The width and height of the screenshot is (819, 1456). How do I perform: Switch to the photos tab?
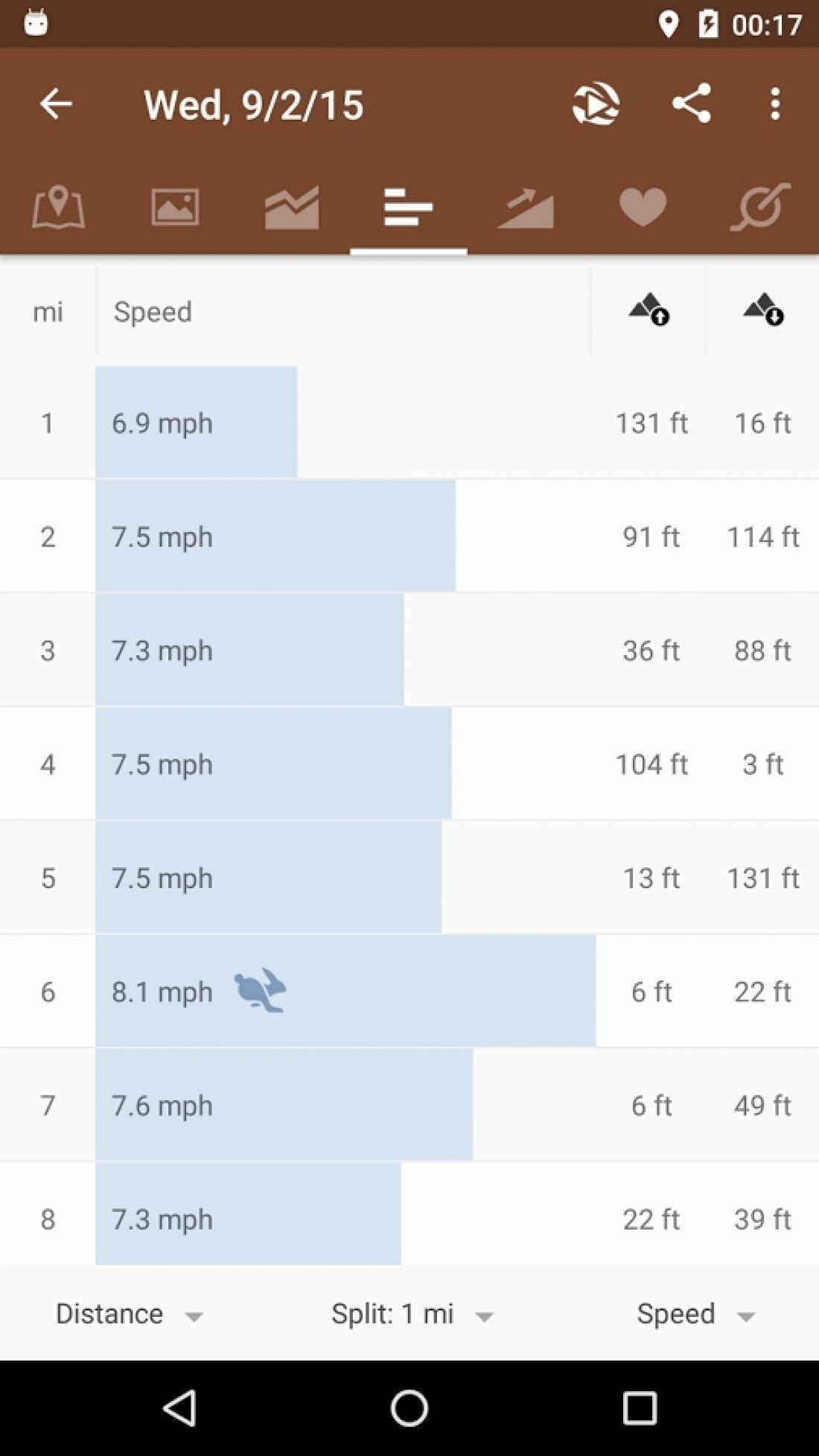pyautogui.click(x=175, y=207)
